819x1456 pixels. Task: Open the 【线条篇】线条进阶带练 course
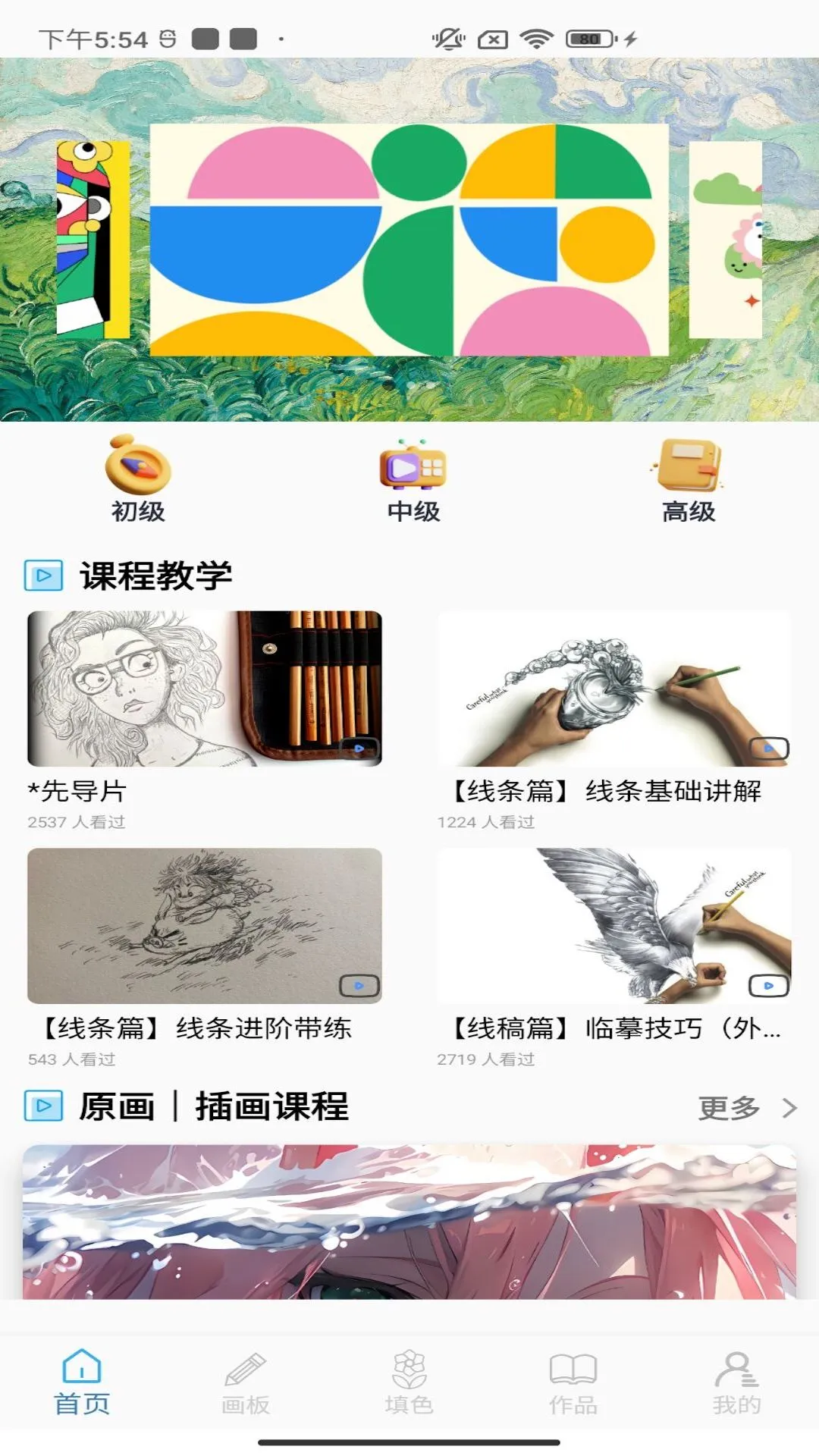pyautogui.click(x=205, y=925)
